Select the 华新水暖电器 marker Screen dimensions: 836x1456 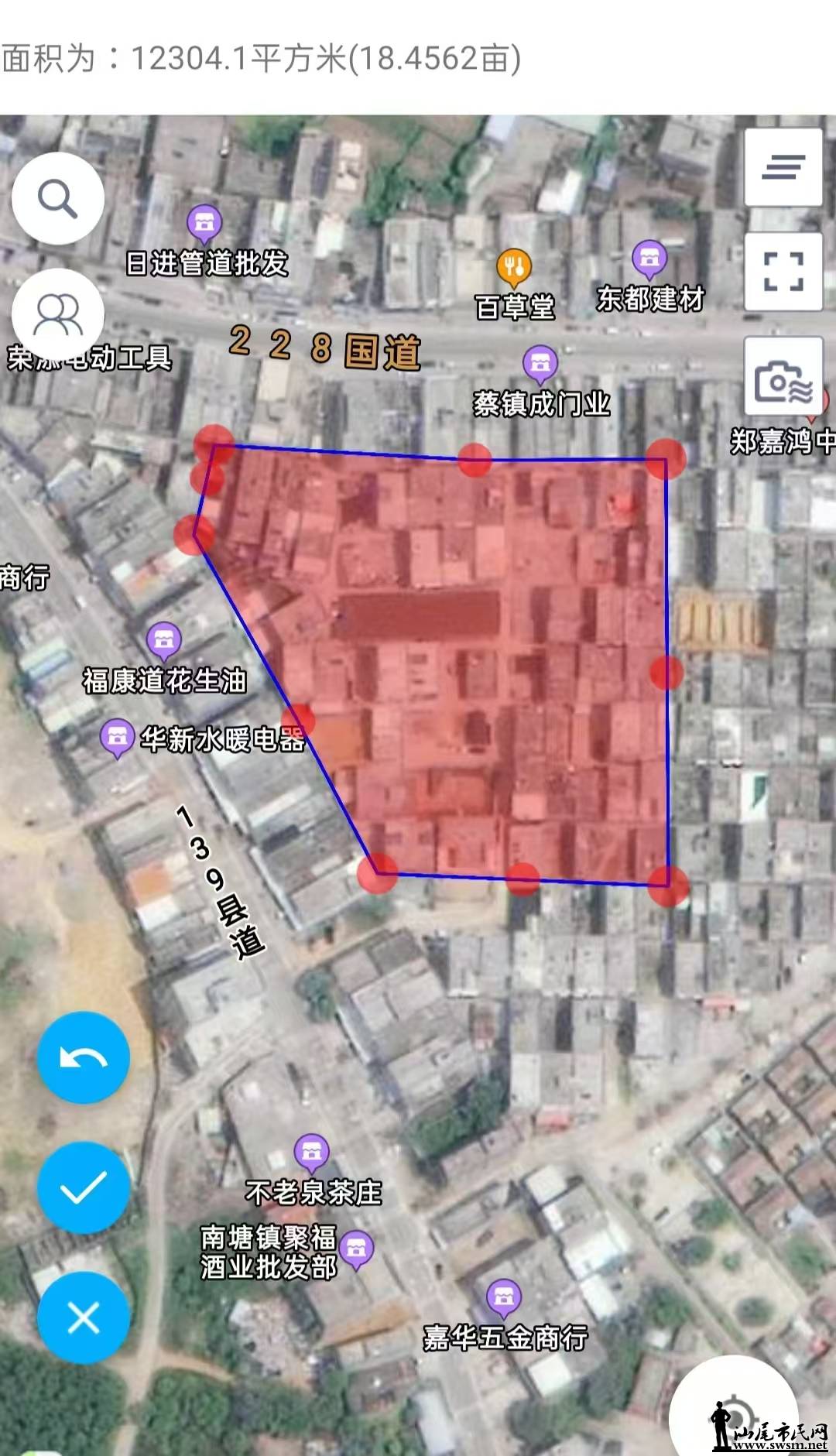[118, 738]
